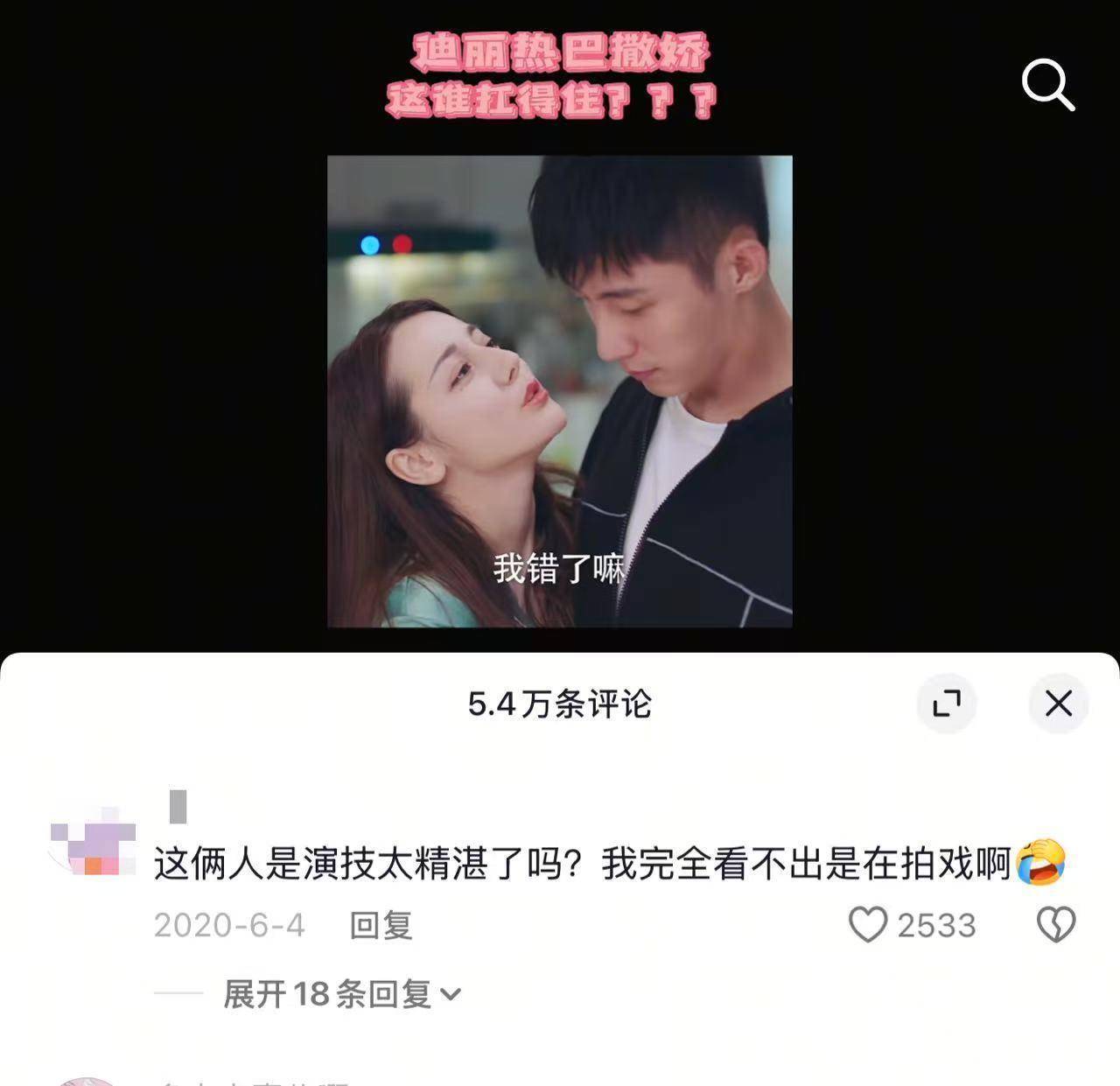The width and height of the screenshot is (1120, 1086).
Task: Close the comments panel
Action: [1058, 703]
